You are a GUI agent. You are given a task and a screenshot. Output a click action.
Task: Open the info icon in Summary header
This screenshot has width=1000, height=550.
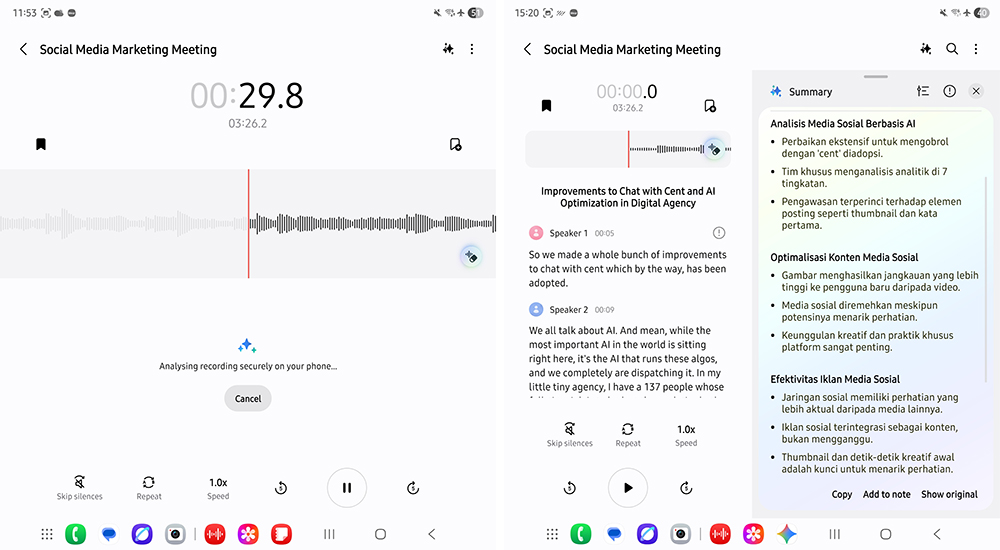(949, 91)
